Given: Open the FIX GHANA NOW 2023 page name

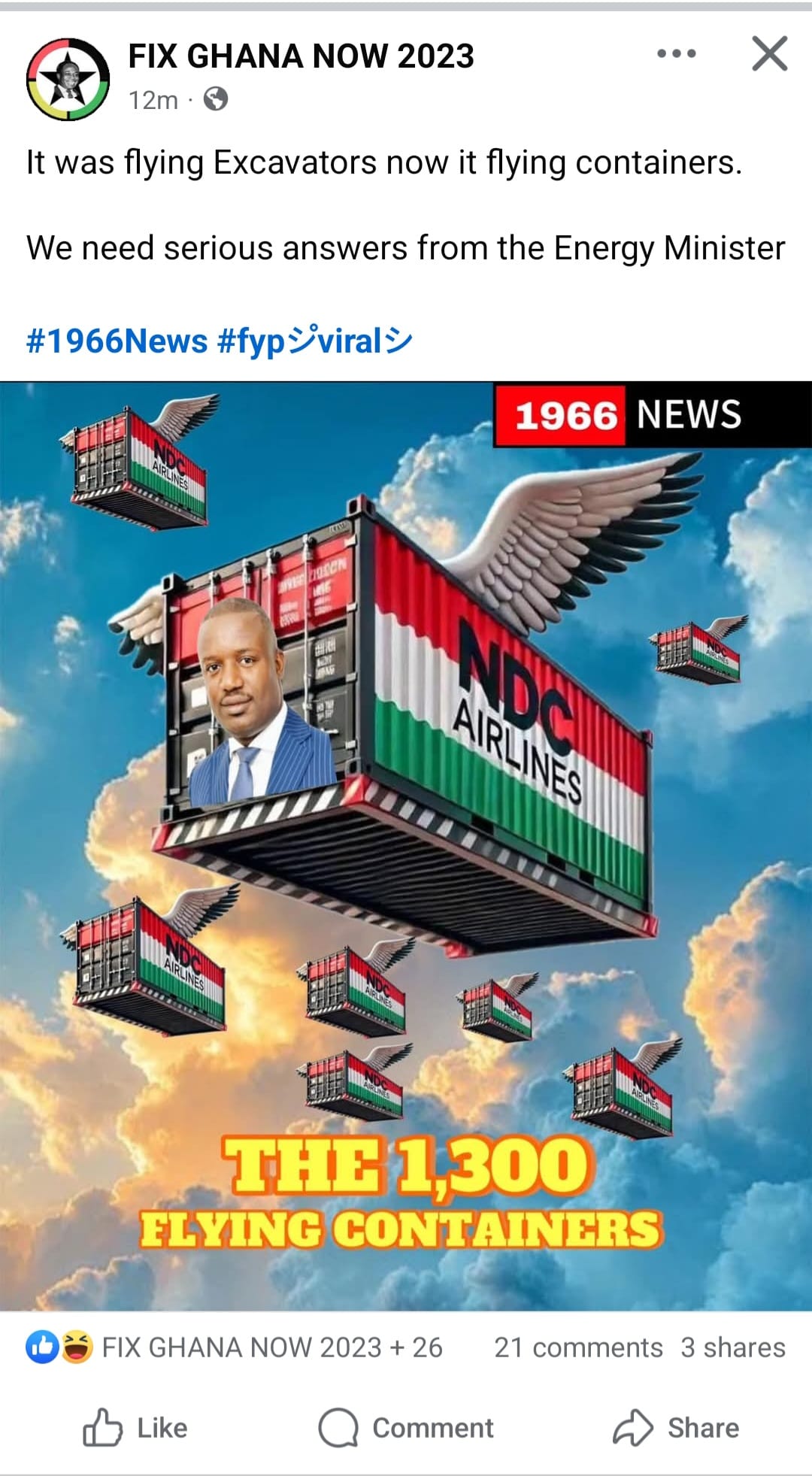Looking at the screenshot, I should point(301,56).
